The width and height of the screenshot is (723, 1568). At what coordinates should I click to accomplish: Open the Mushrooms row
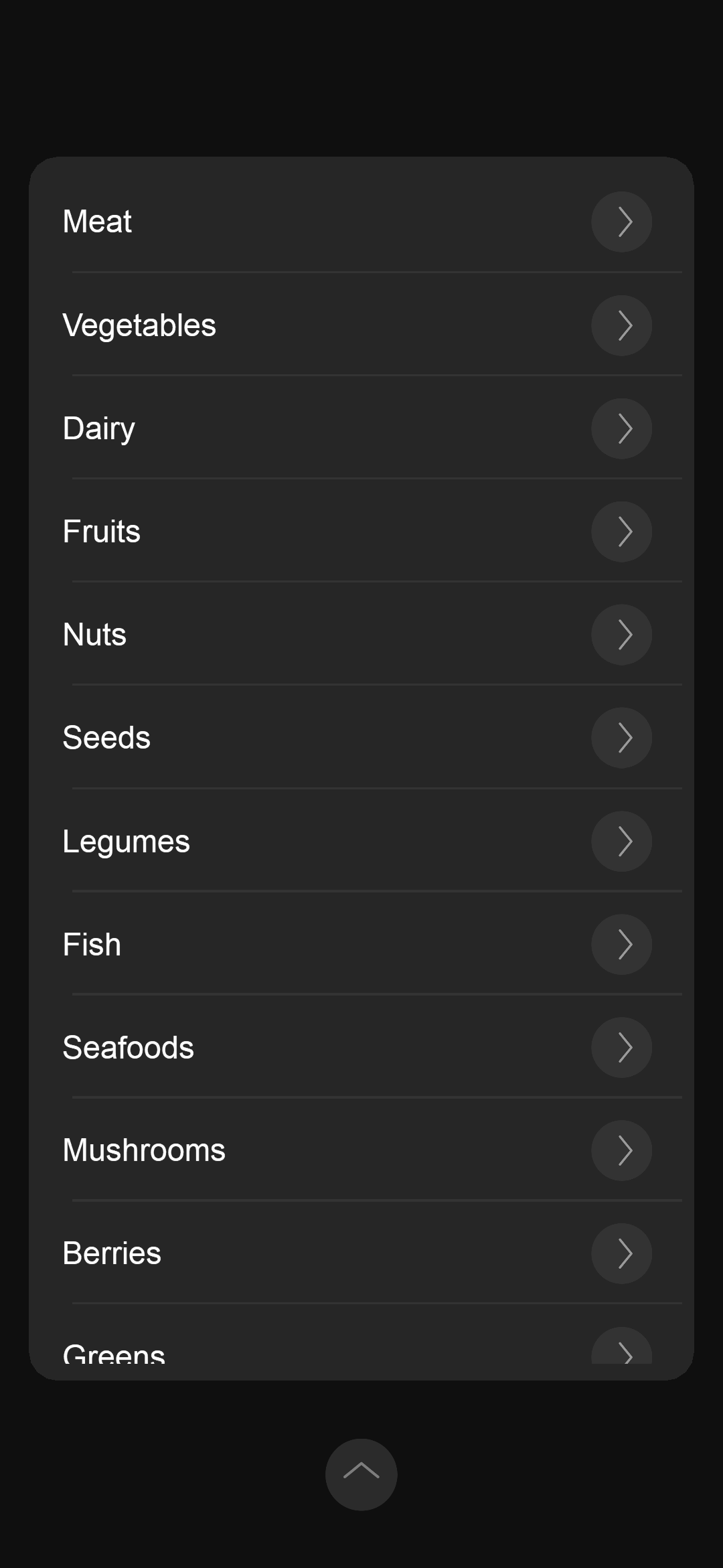tap(361, 1150)
